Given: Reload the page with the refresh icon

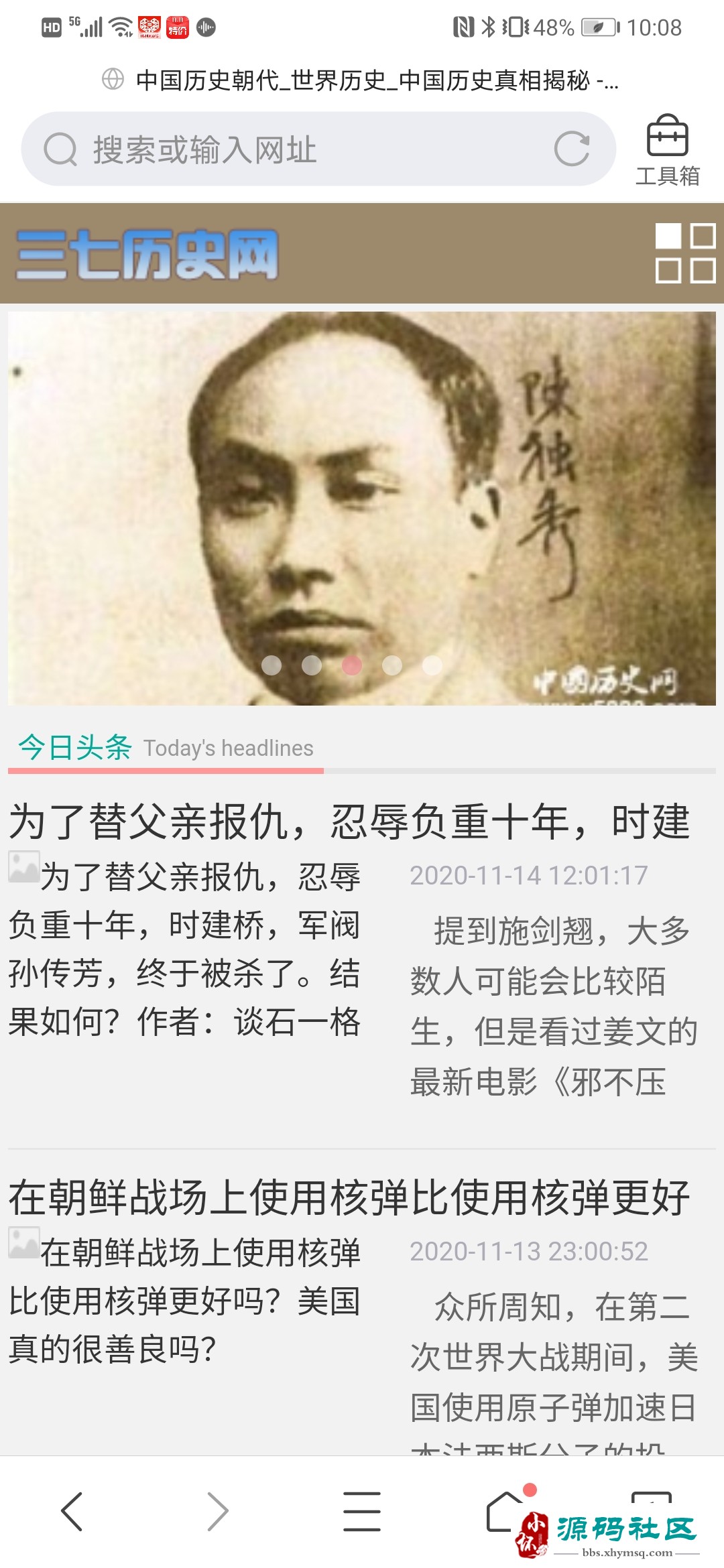Looking at the screenshot, I should (572, 149).
